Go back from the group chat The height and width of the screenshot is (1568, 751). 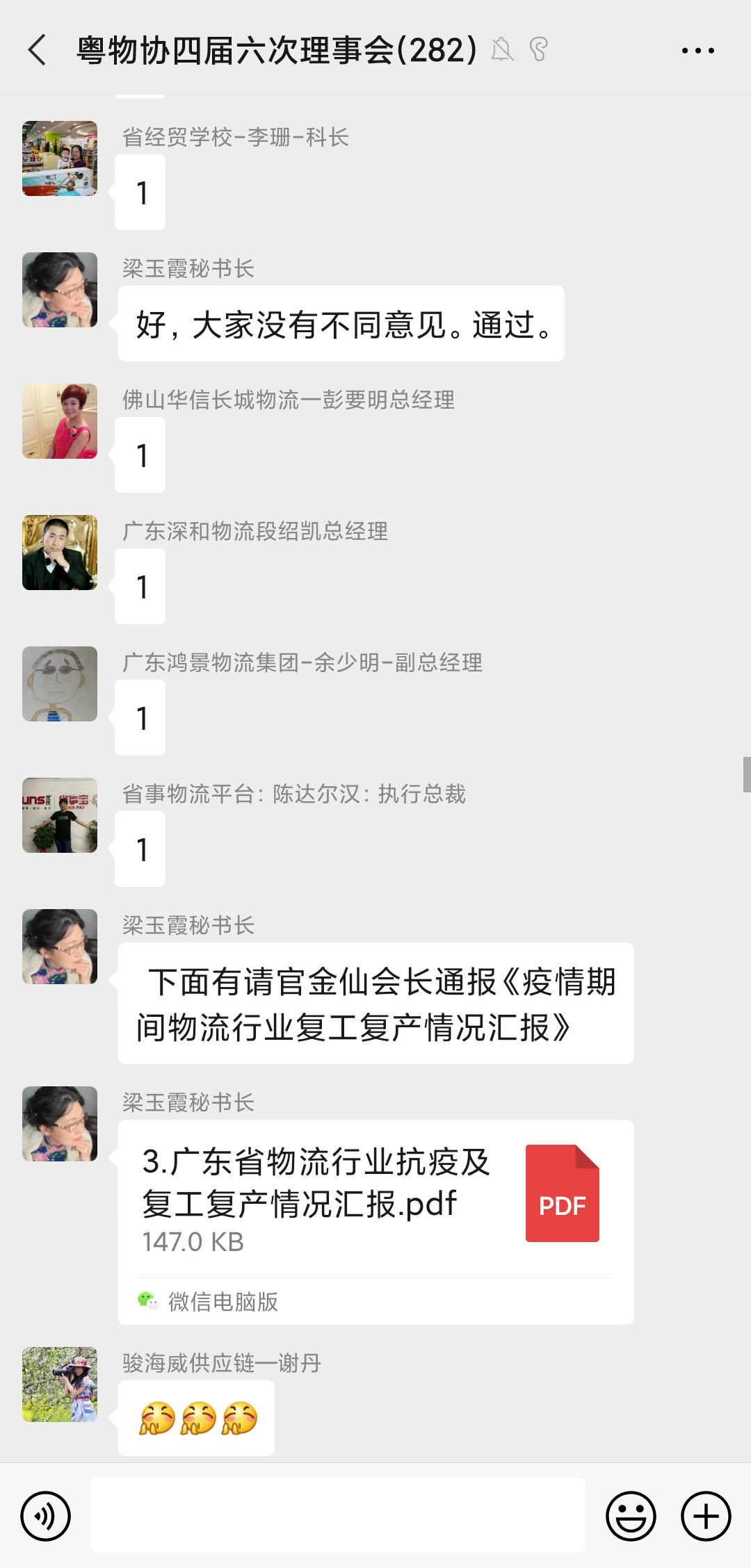[38, 50]
